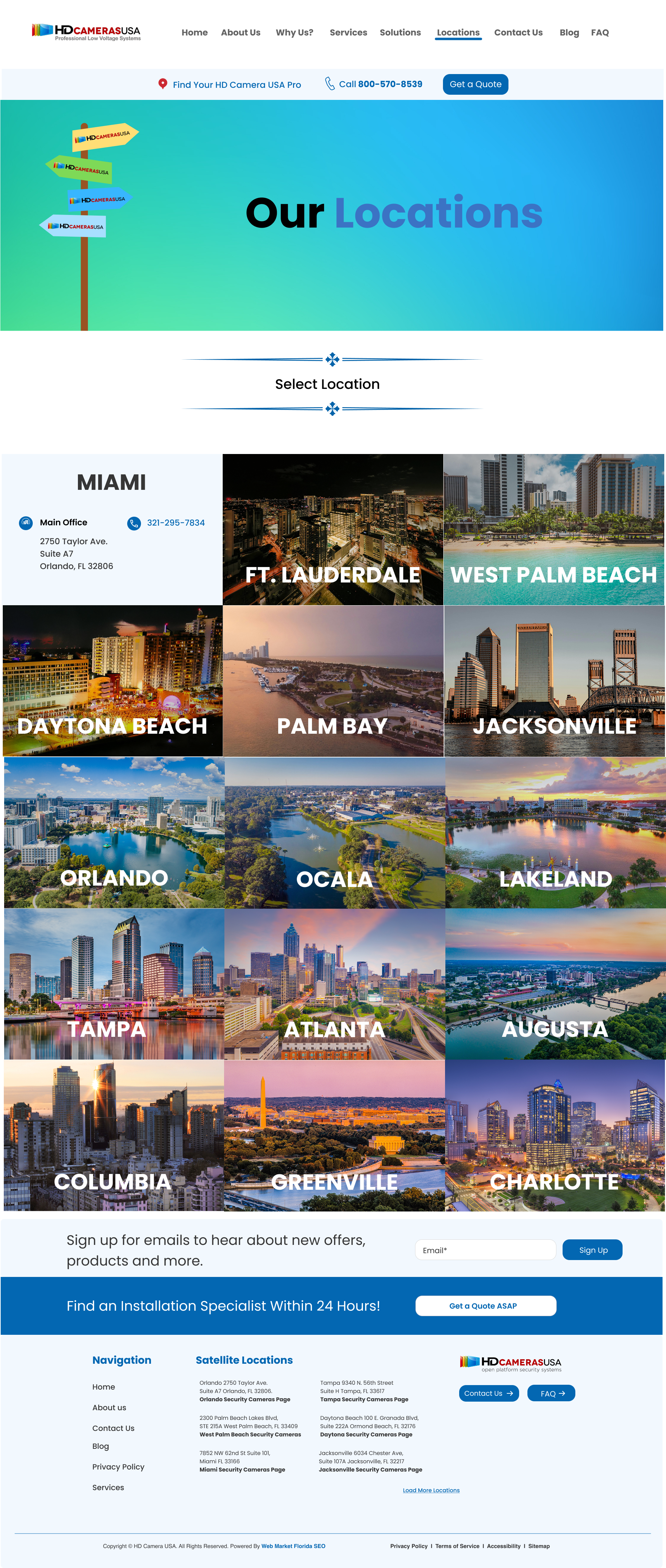Select the Charlotte location tile
The width and height of the screenshot is (666, 1568).
coord(555,1136)
